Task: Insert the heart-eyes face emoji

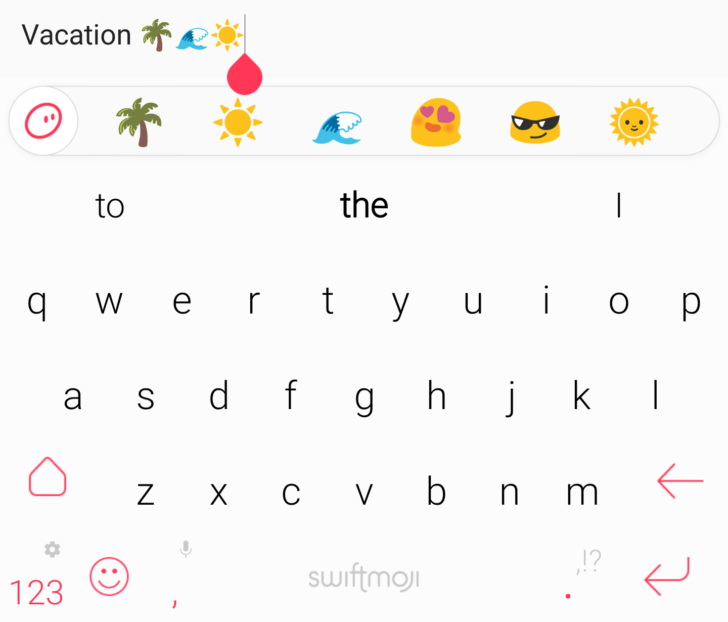Action: coord(436,122)
